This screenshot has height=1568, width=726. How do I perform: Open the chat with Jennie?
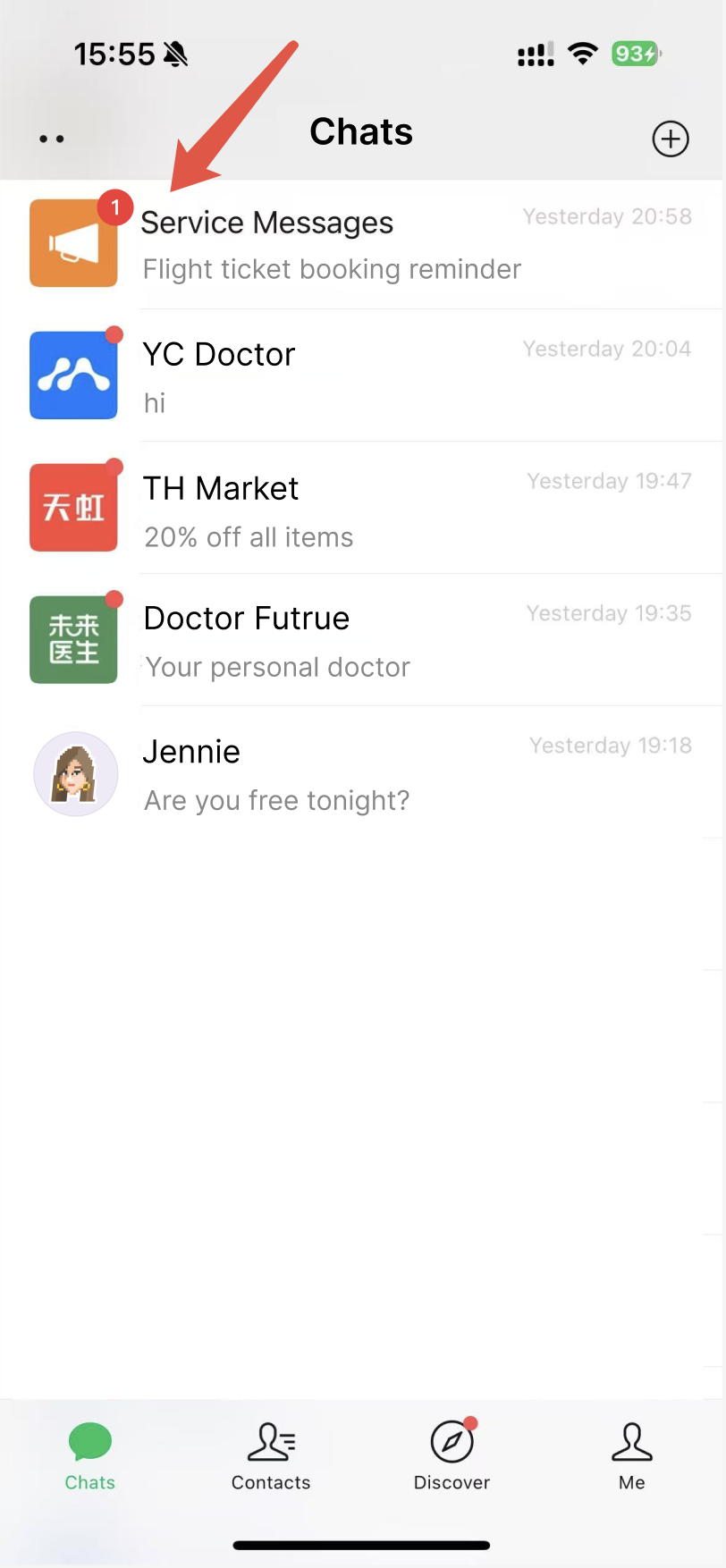362,773
